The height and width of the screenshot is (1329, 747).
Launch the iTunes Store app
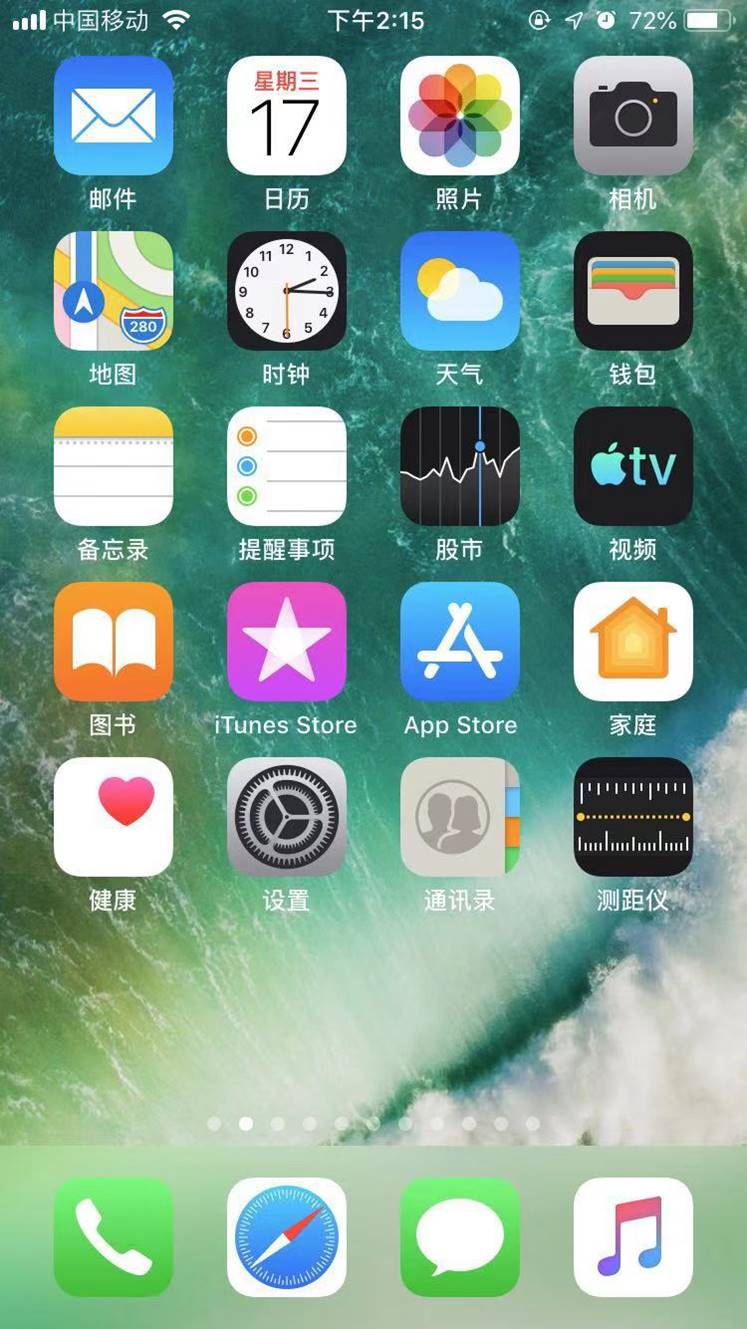coord(286,641)
